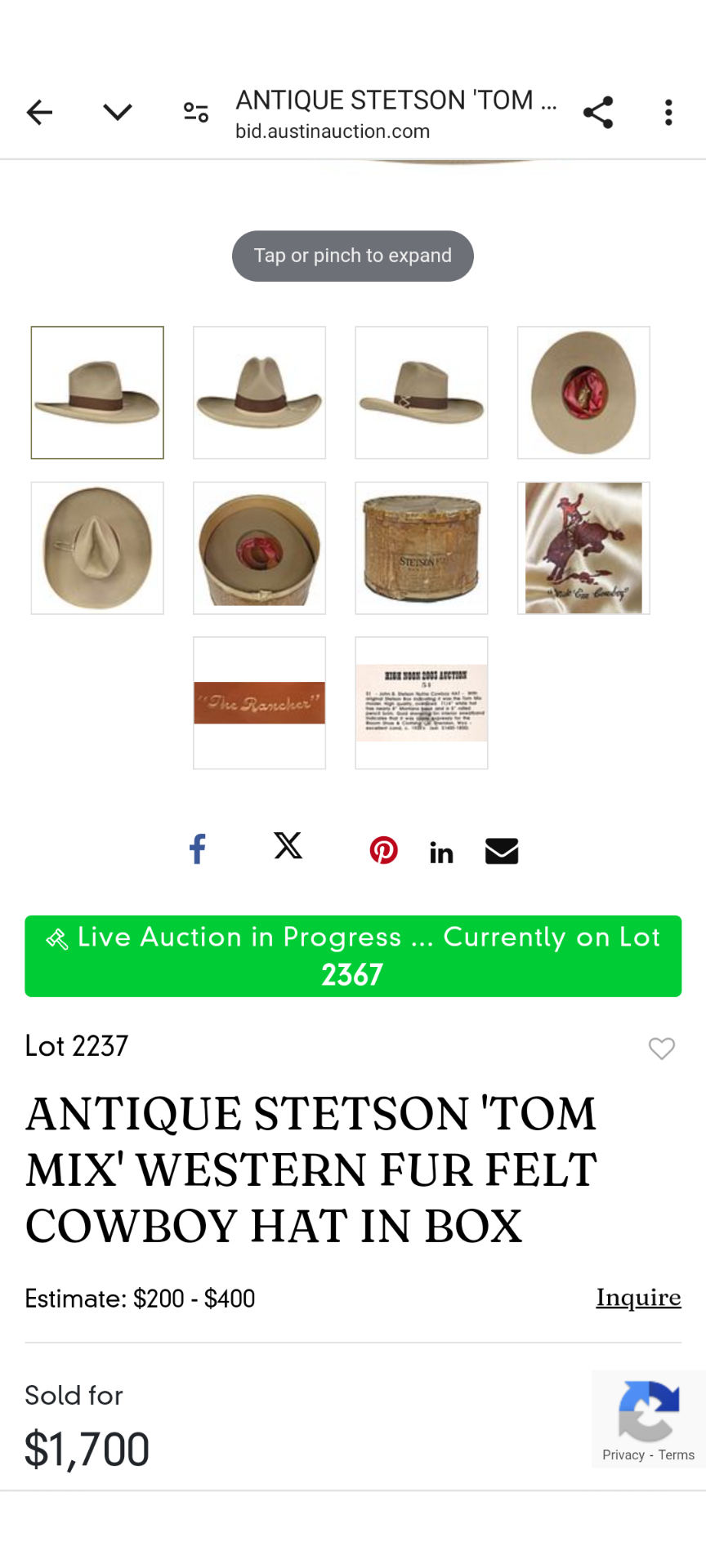Add Lot 2237 to favorites with heart
Image resolution: width=706 pixels, height=1568 pixels.
point(662,1049)
